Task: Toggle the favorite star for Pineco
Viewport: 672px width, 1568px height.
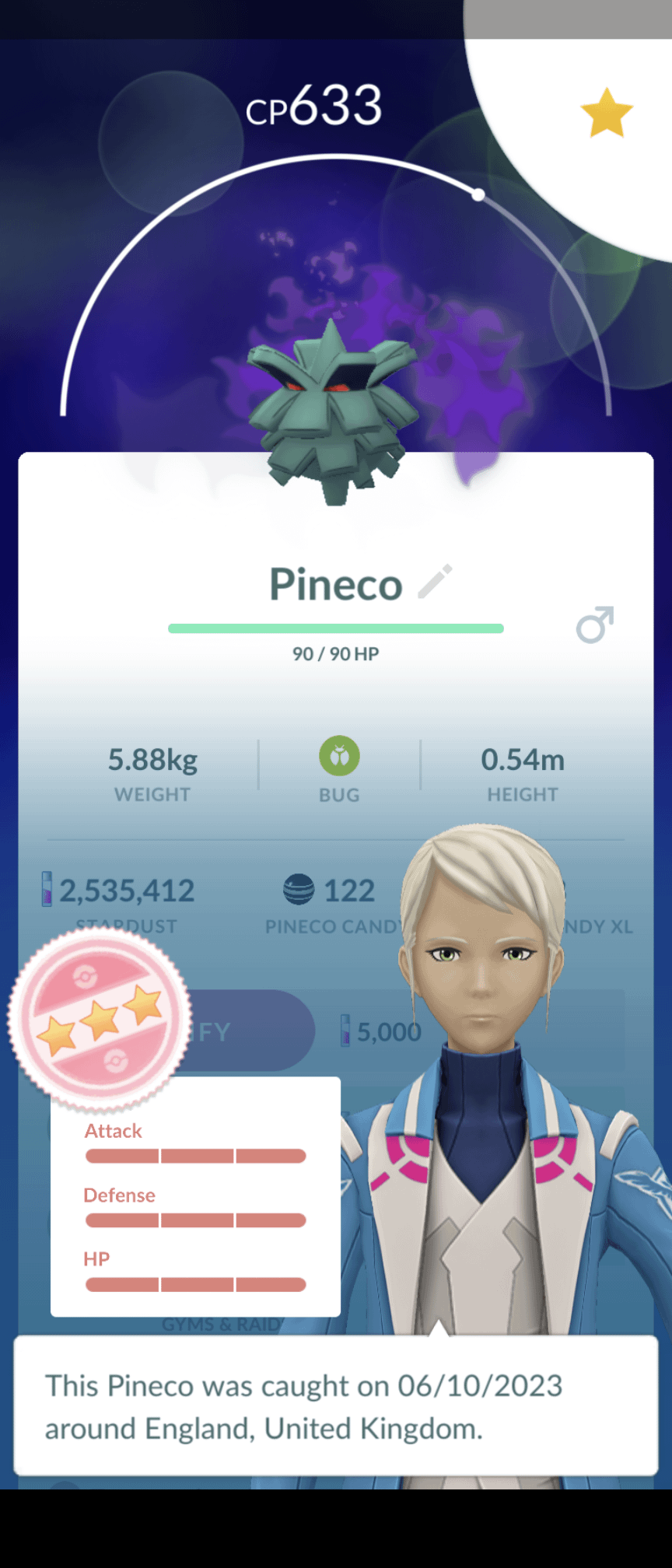Action: (x=607, y=114)
